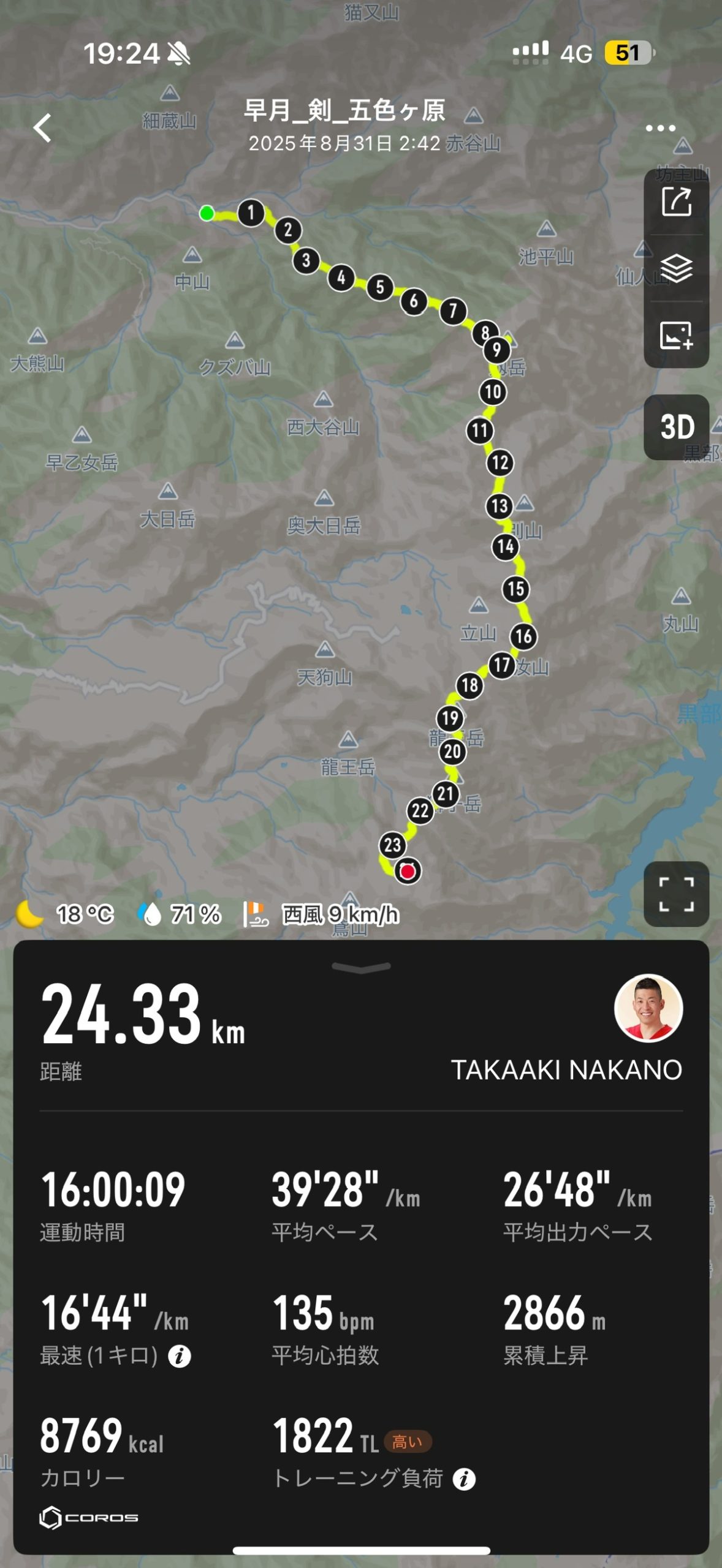This screenshot has width=722, height=1568.
Task: Show info about training load
Action: point(464,1479)
